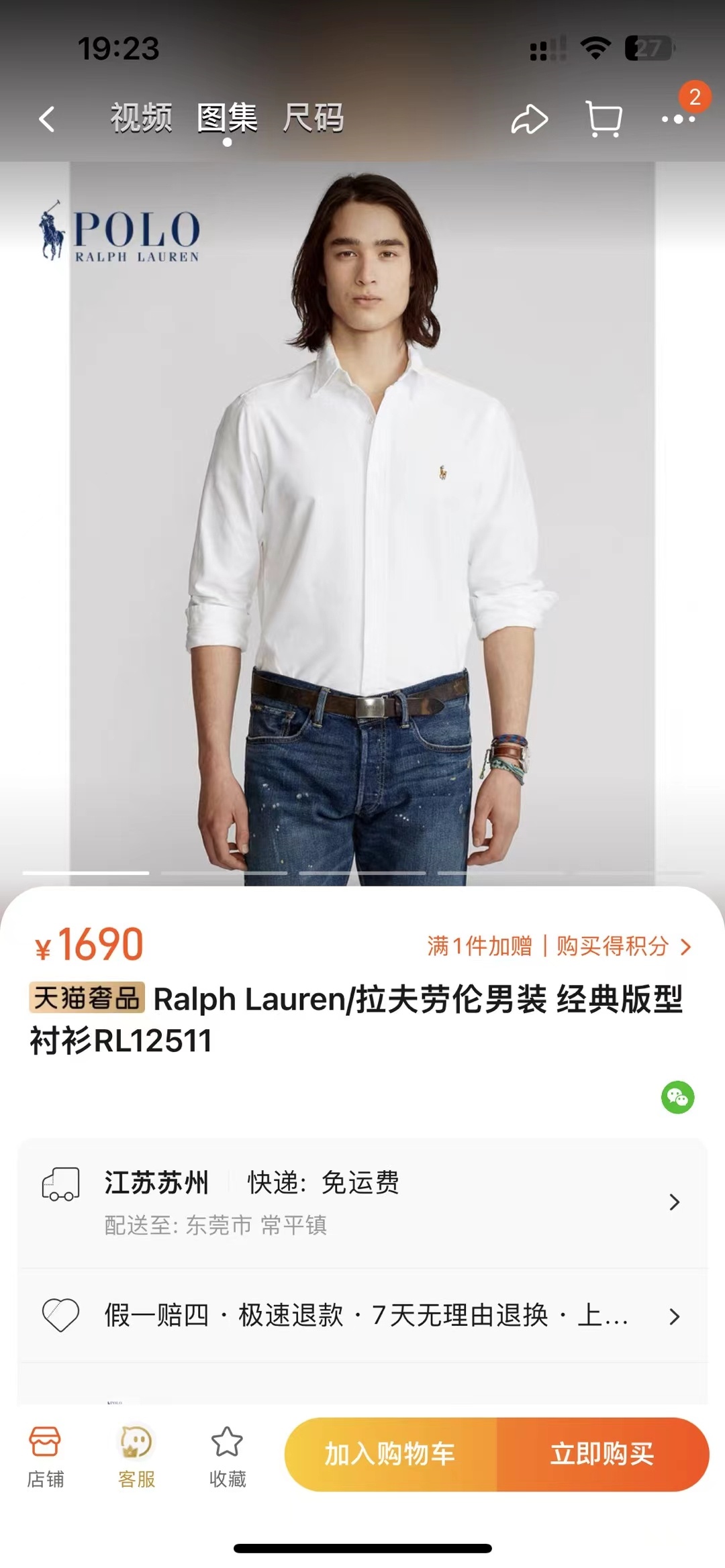Share this product

tap(530, 120)
